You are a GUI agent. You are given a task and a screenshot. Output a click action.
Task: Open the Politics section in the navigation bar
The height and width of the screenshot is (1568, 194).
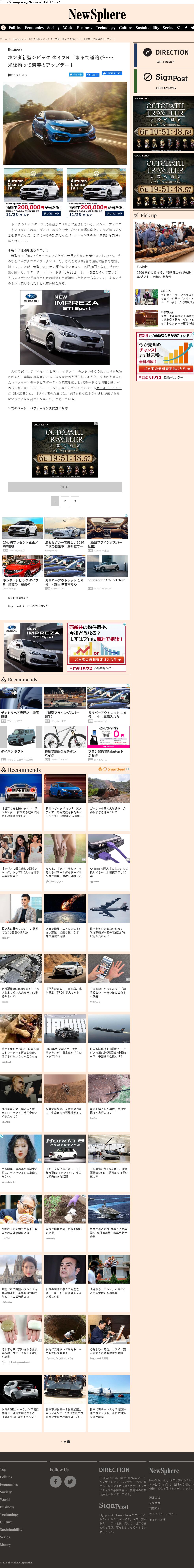coord(15,27)
